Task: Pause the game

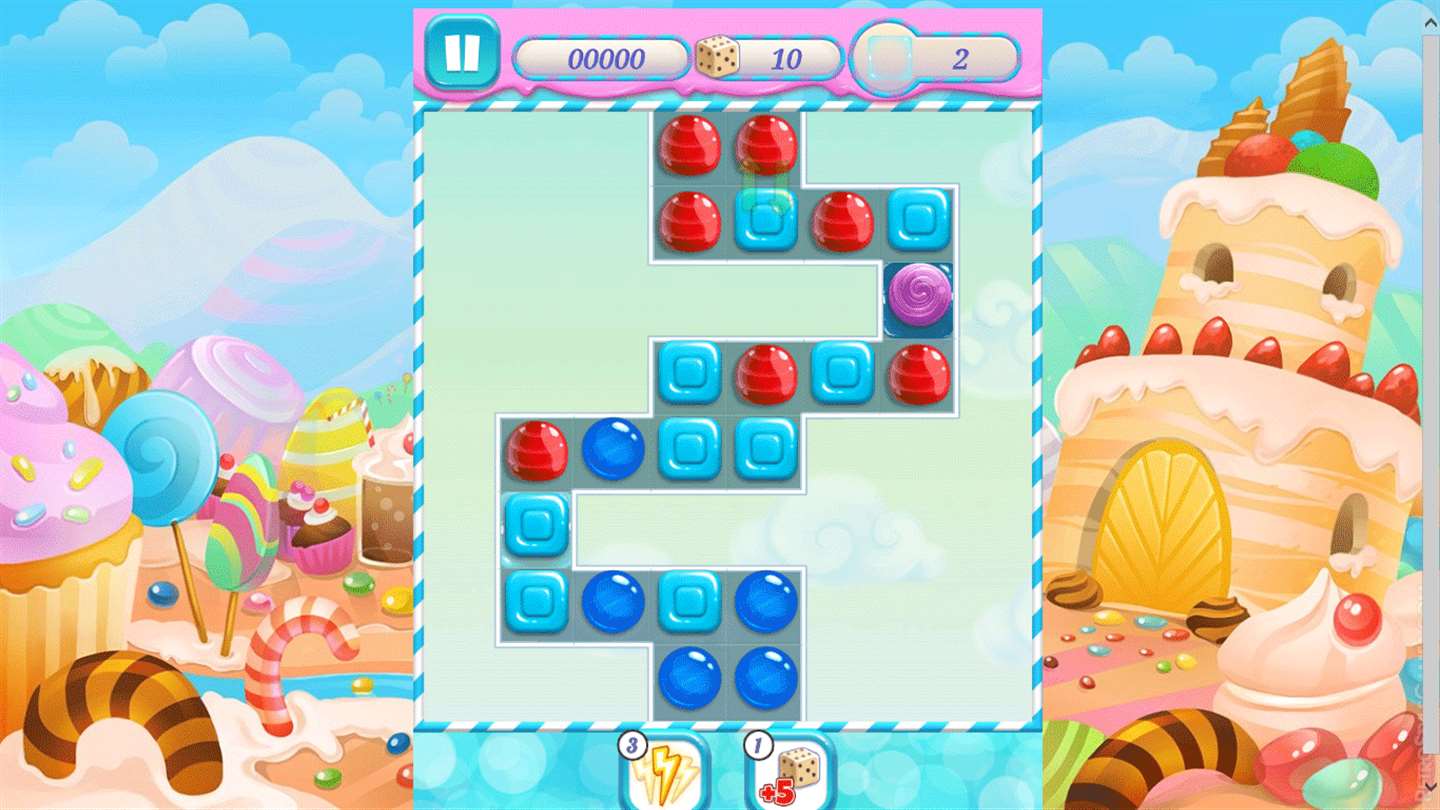Action: coord(462,52)
